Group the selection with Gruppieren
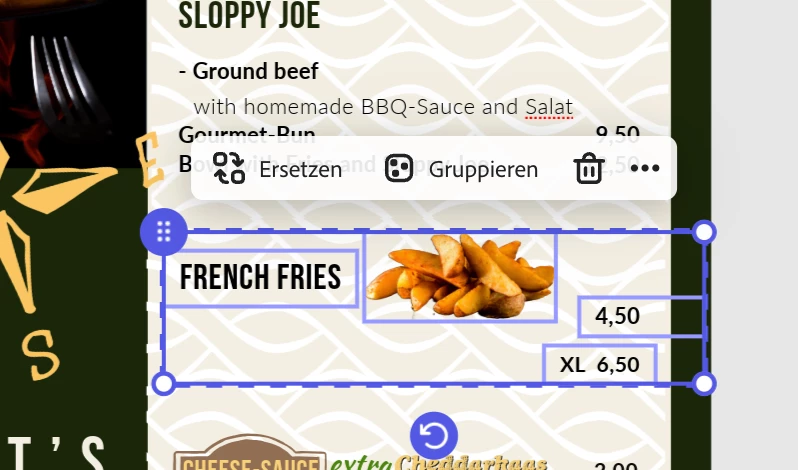Screen dimensions: 798x470 point(462,169)
